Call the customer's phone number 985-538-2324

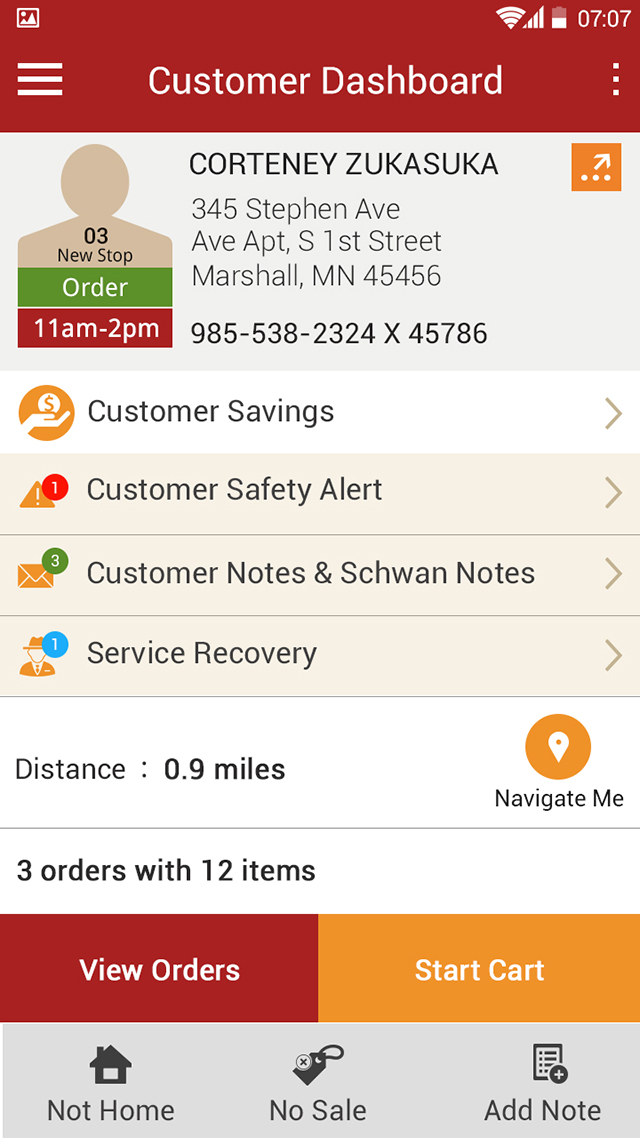339,334
